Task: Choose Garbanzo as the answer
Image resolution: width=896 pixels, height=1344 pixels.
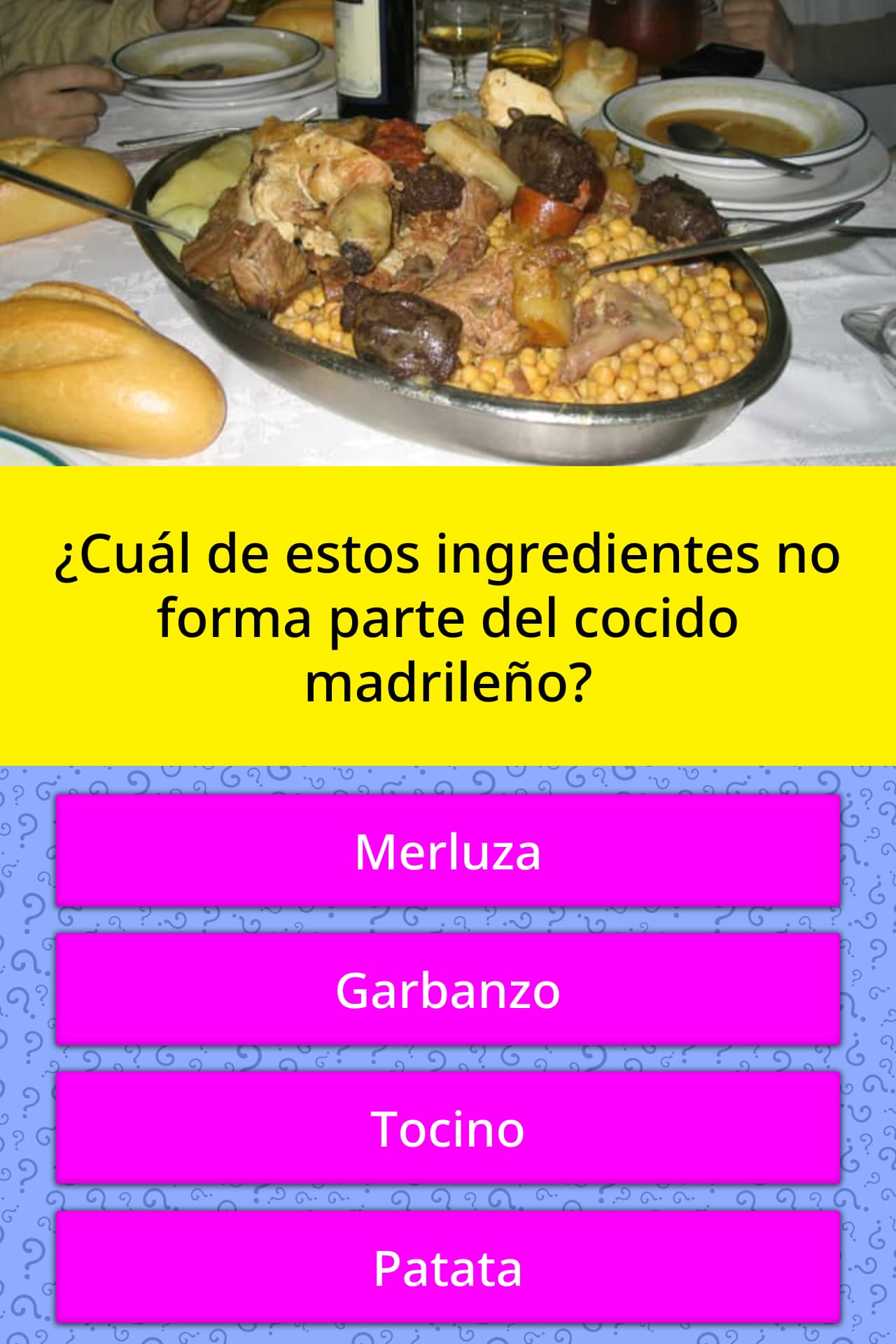Action: [x=448, y=989]
